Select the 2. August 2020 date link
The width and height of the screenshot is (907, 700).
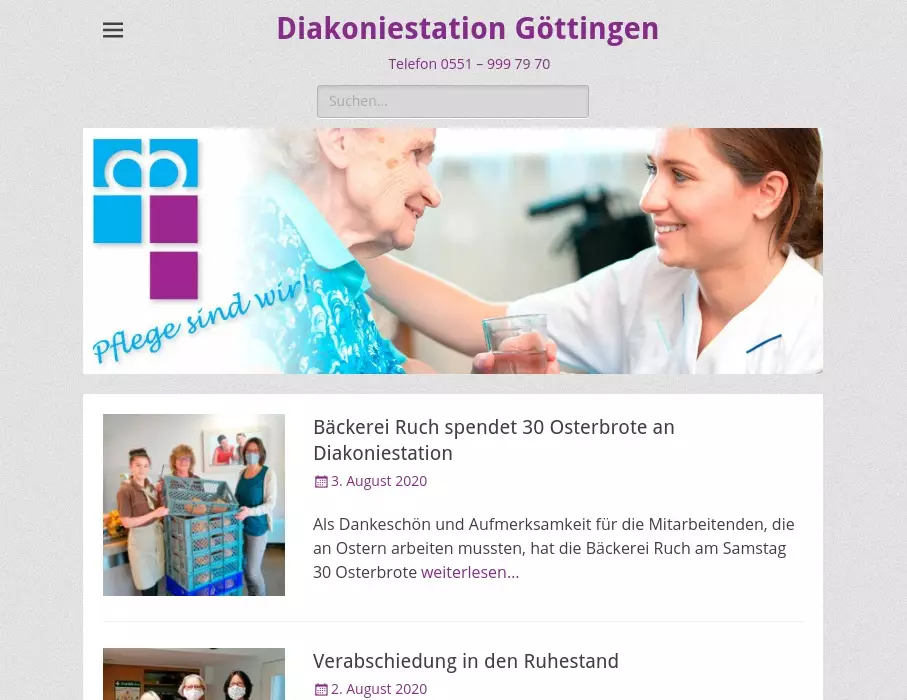(378, 689)
